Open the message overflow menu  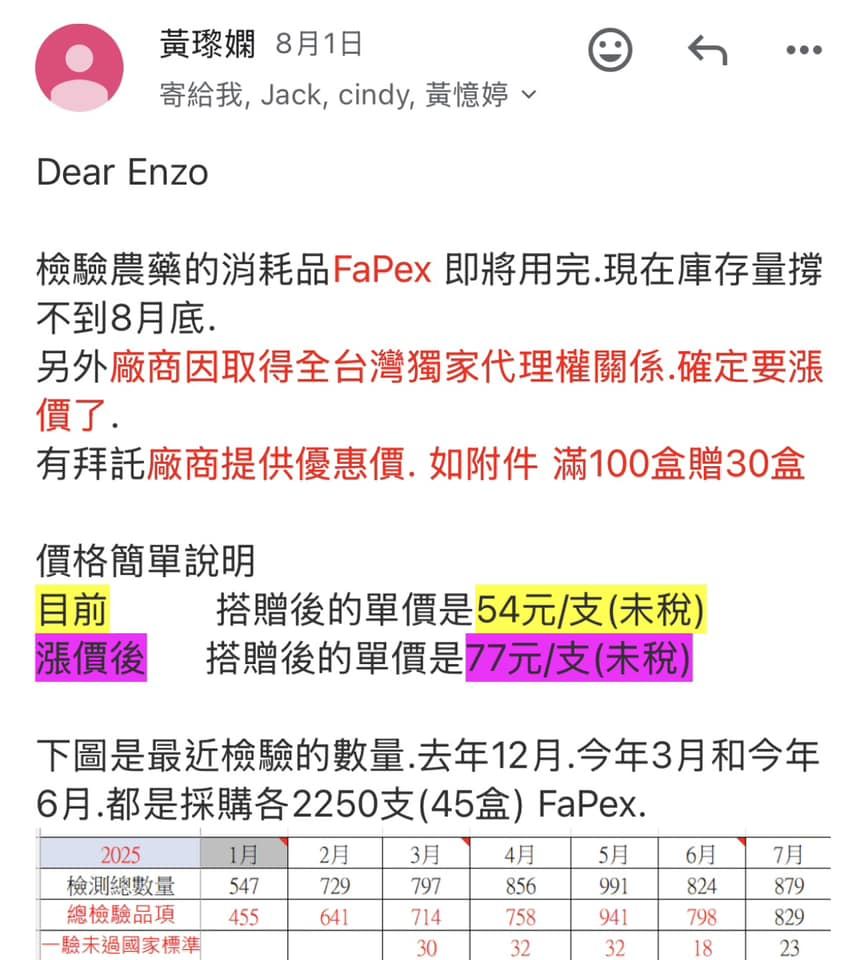(x=803, y=50)
